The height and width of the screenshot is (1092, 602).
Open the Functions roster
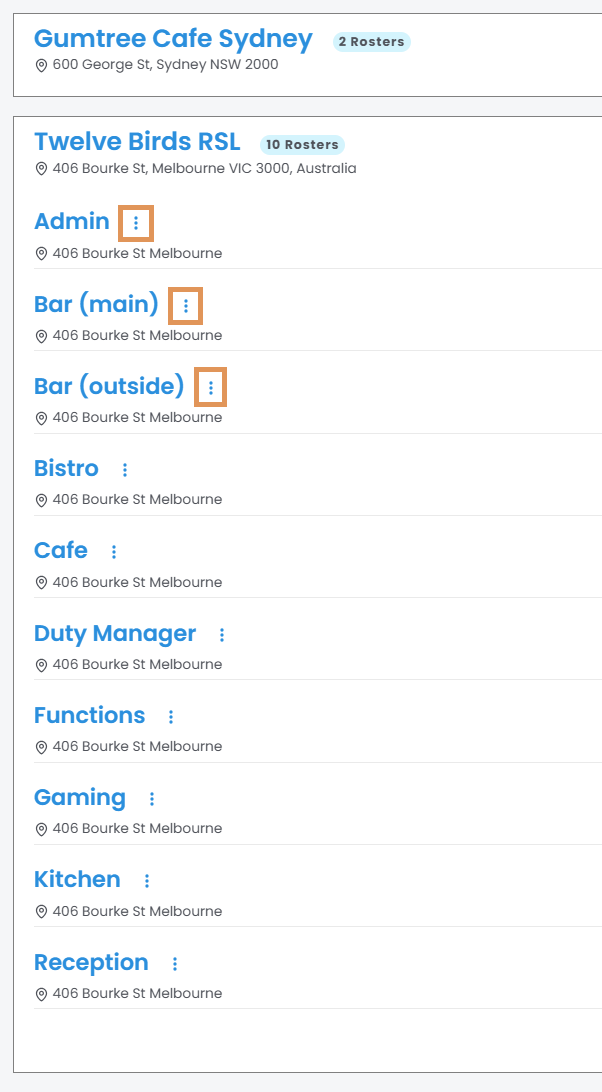point(89,715)
